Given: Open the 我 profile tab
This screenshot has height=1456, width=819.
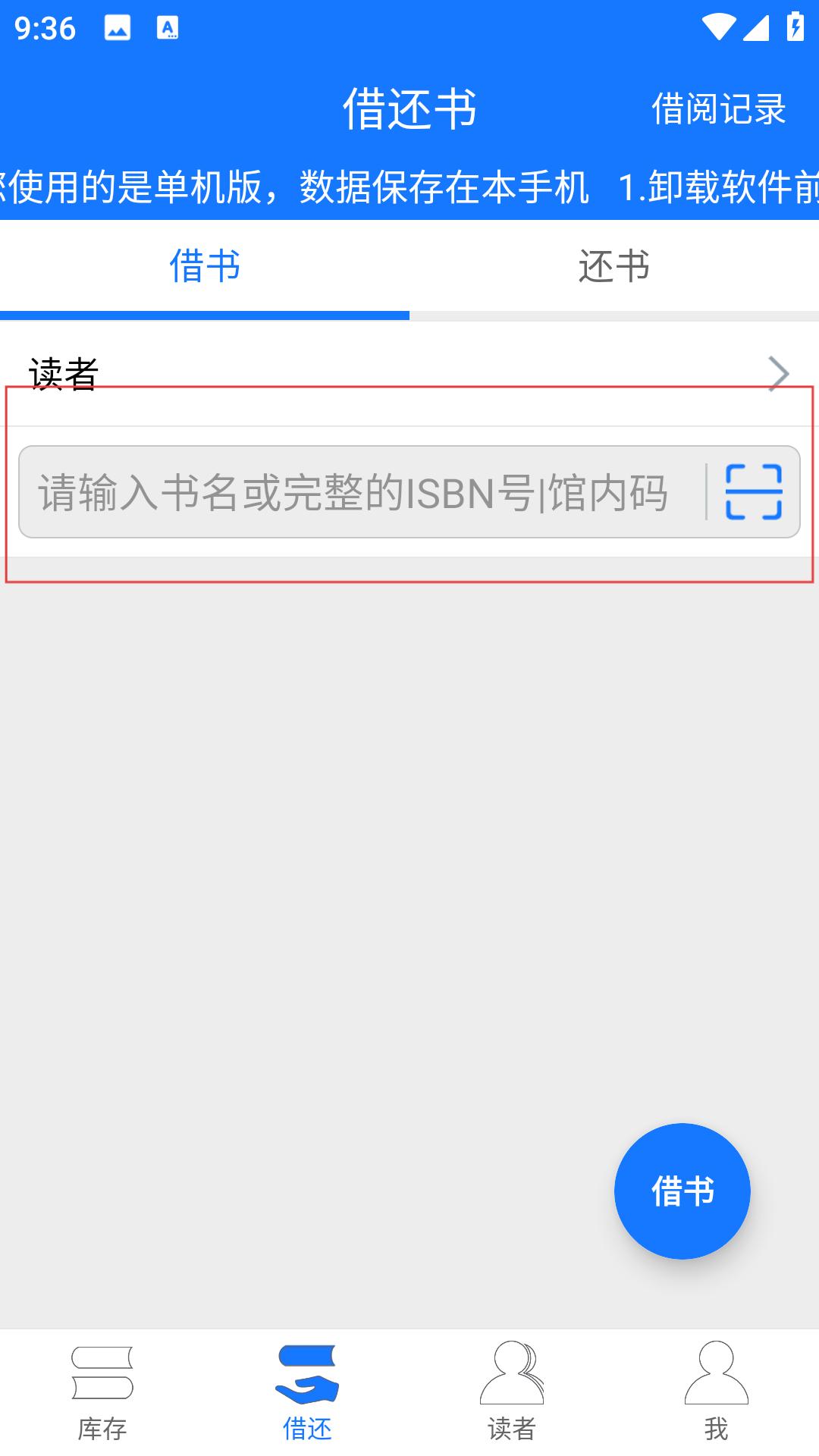Looking at the screenshot, I should 716,1393.
